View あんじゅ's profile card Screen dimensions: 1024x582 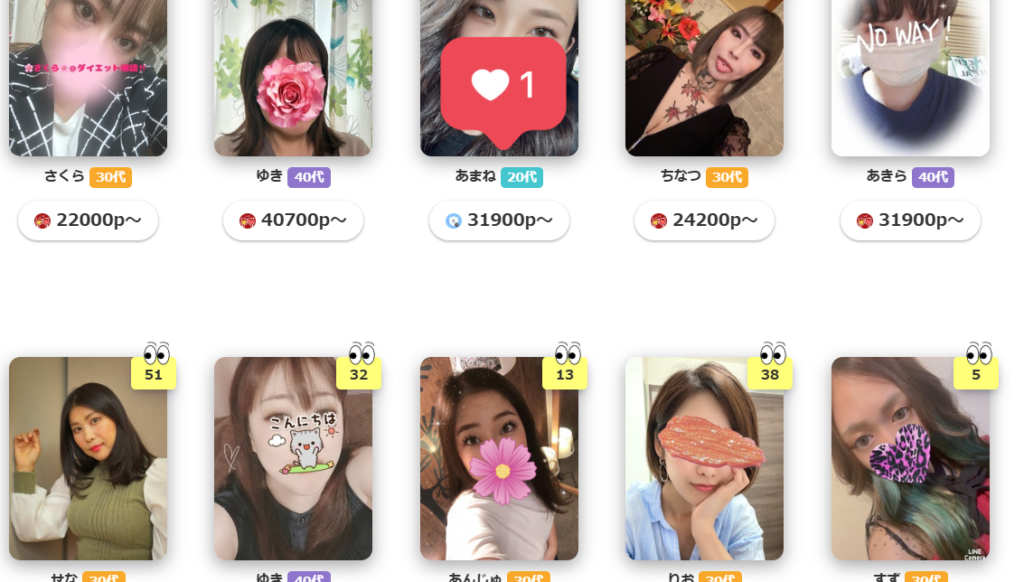tap(499, 458)
